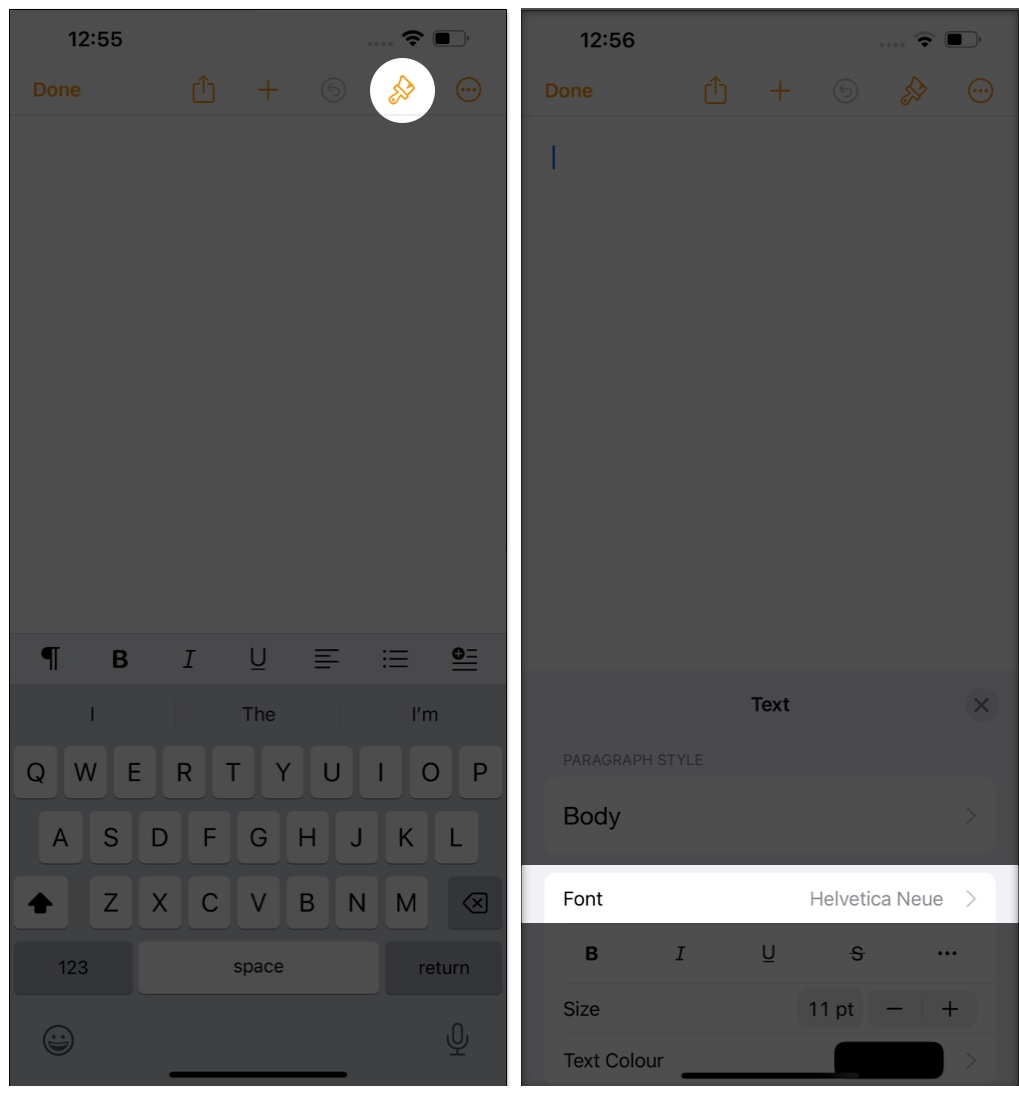Open the Text Colour row

769,1060
